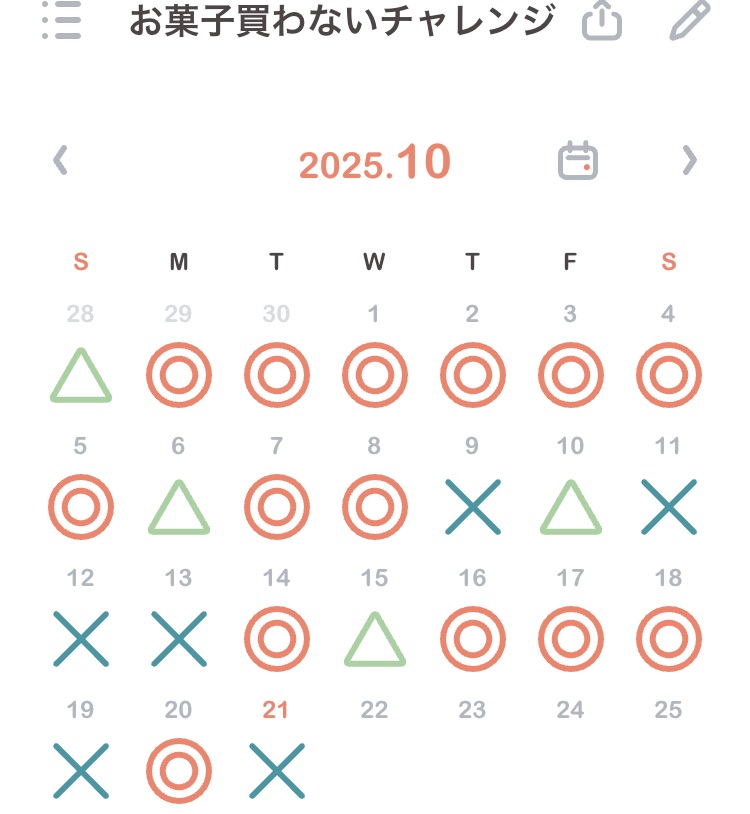This screenshot has height=814, width=750.
Task: Open the habit list menu
Action: (62, 21)
